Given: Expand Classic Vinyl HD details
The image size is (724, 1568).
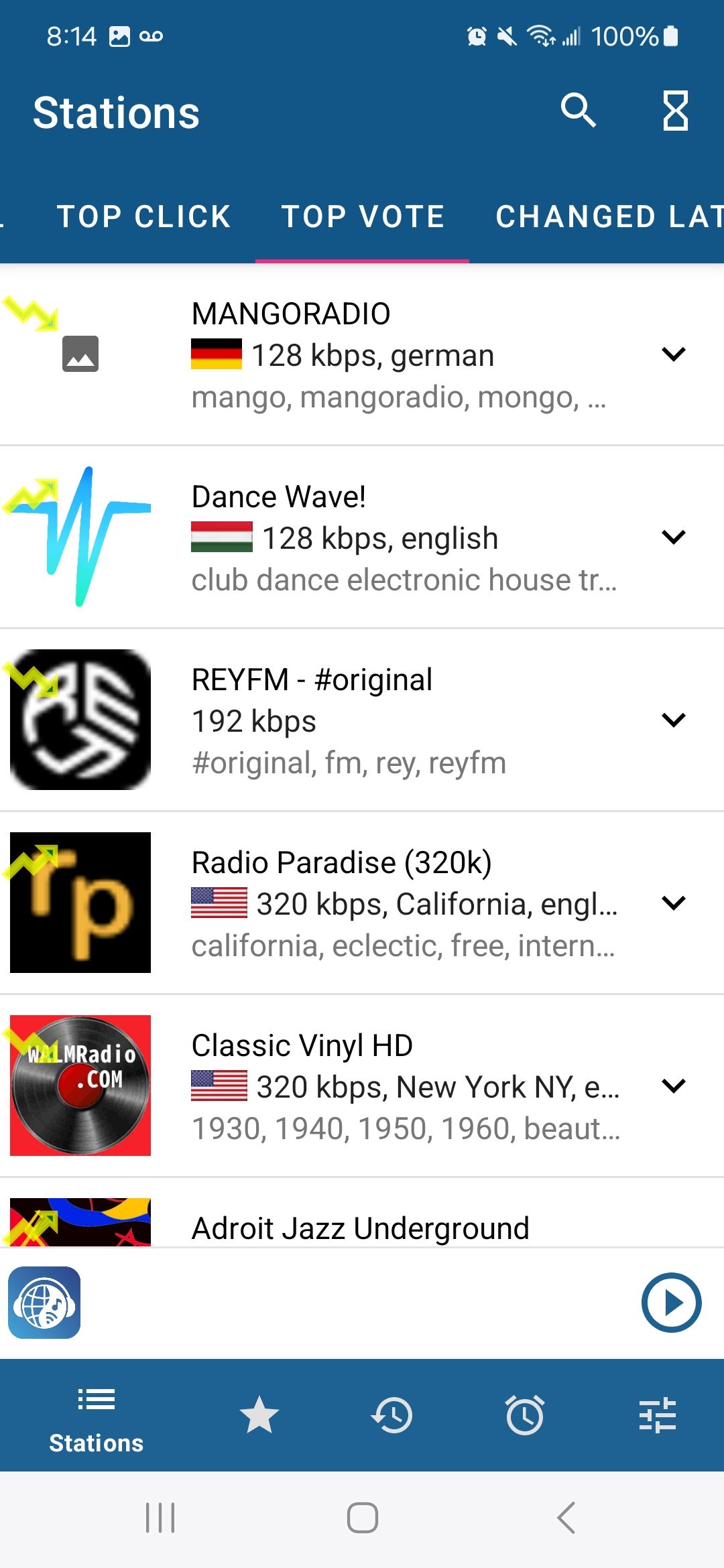Looking at the screenshot, I should 673,1086.
